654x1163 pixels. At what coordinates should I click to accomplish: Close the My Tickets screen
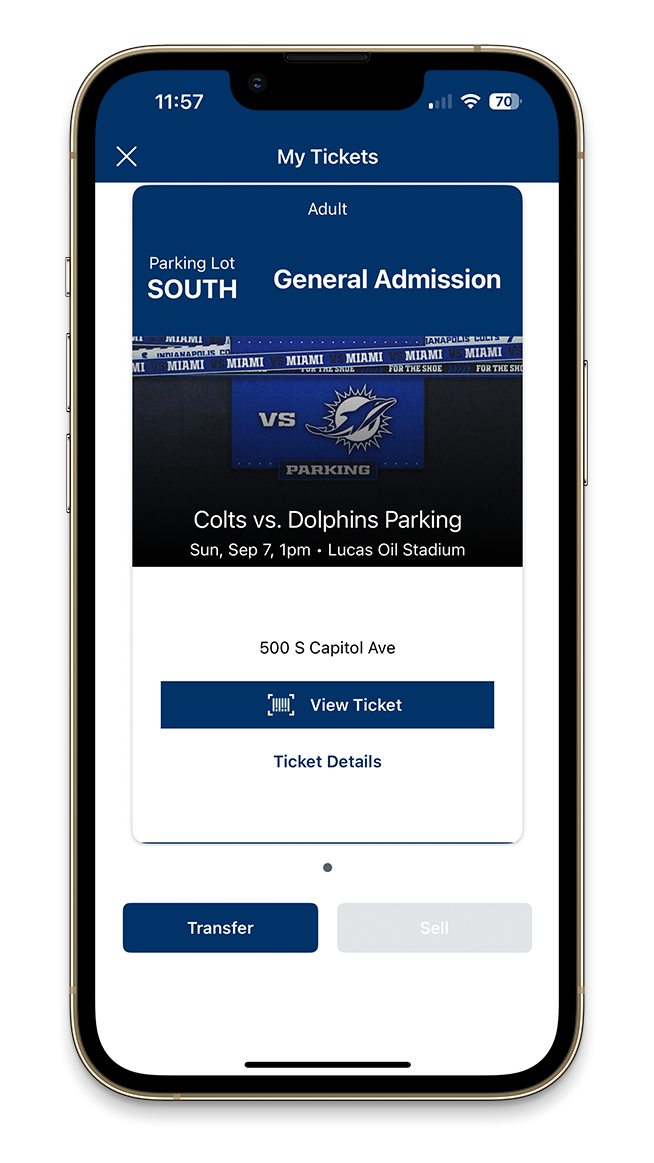126,156
